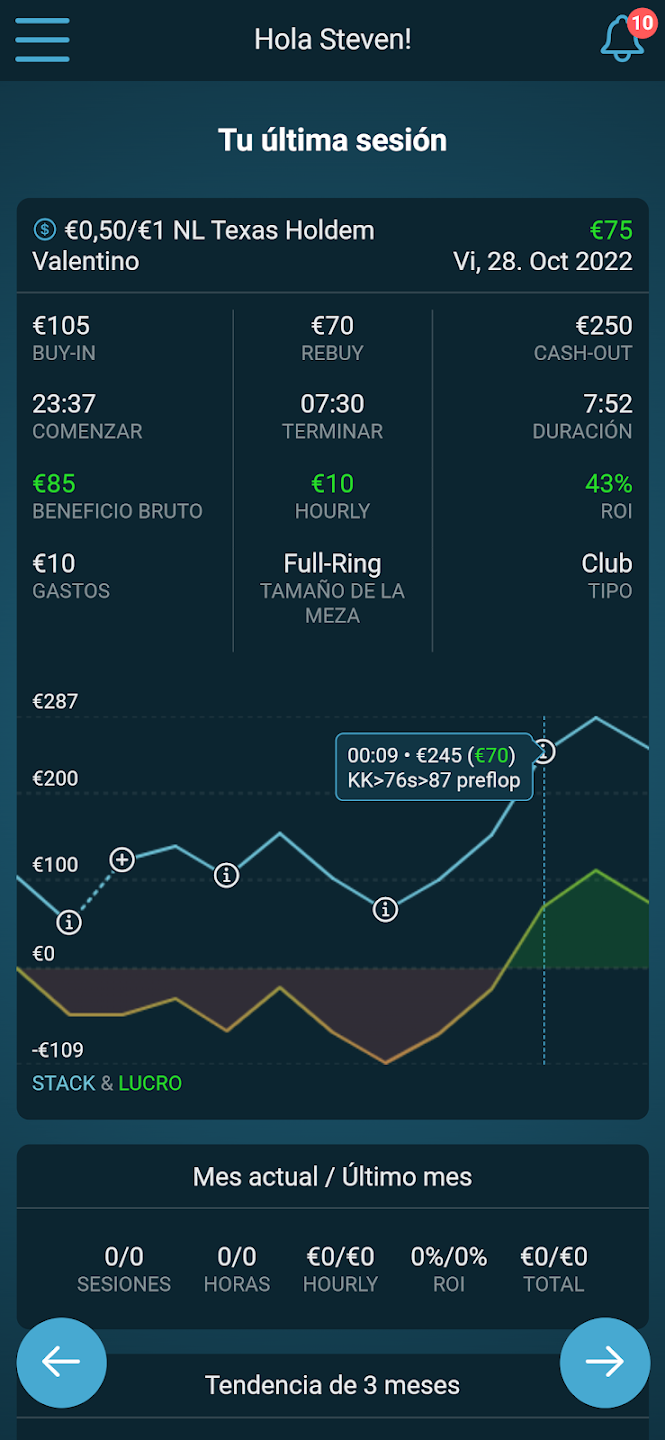Viewport: 665px width, 1440px height.
Task: Open the notifications bell
Action: tap(625, 38)
